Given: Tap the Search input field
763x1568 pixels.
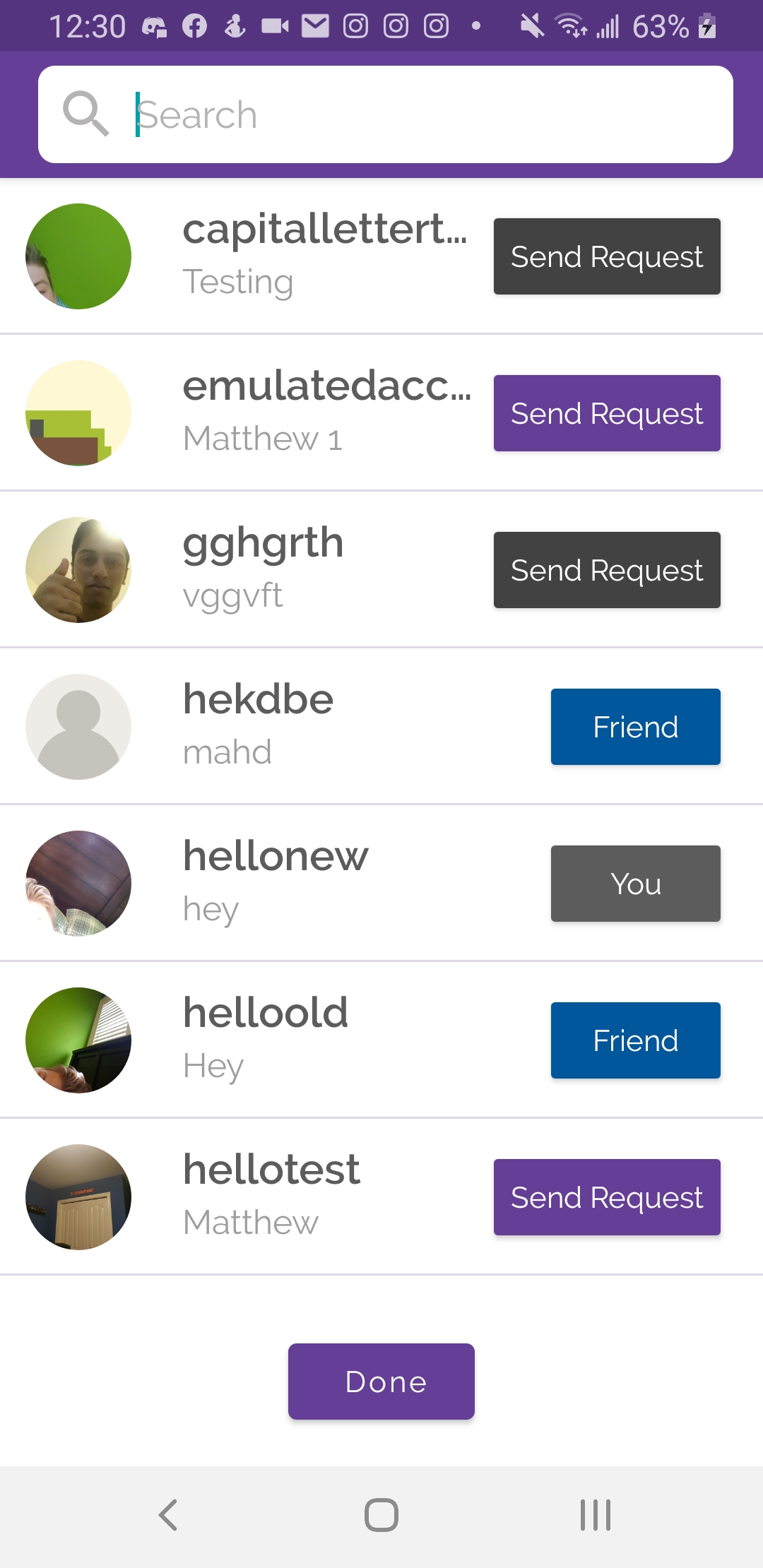Looking at the screenshot, I should pyautogui.click(x=424, y=114).
